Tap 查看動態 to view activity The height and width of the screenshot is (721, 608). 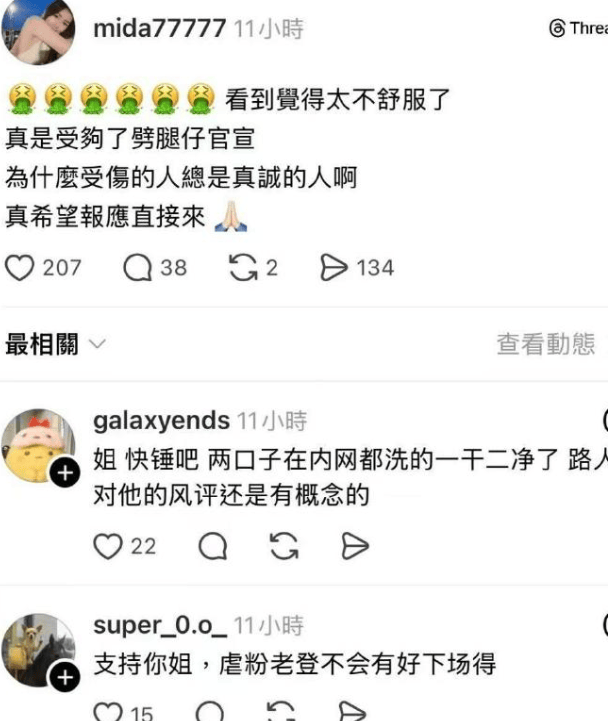pos(545,344)
